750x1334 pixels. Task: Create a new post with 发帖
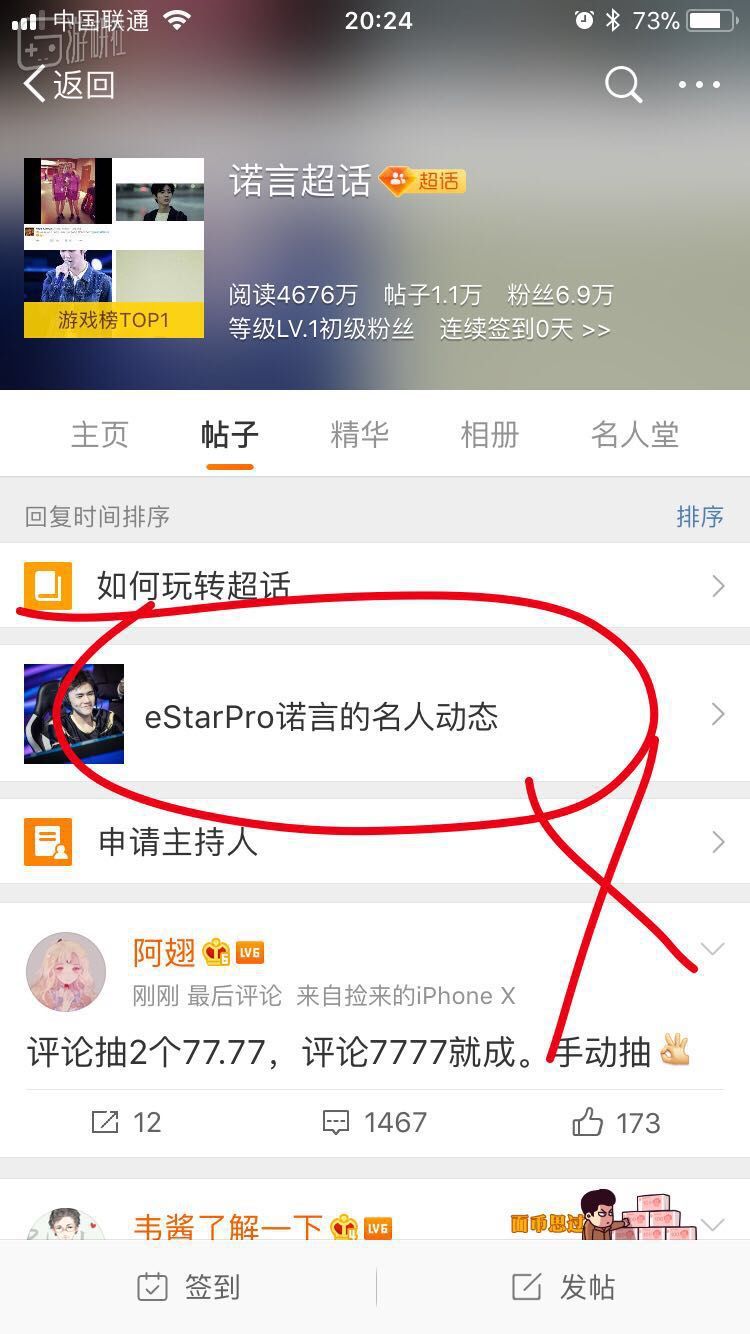click(562, 1287)
